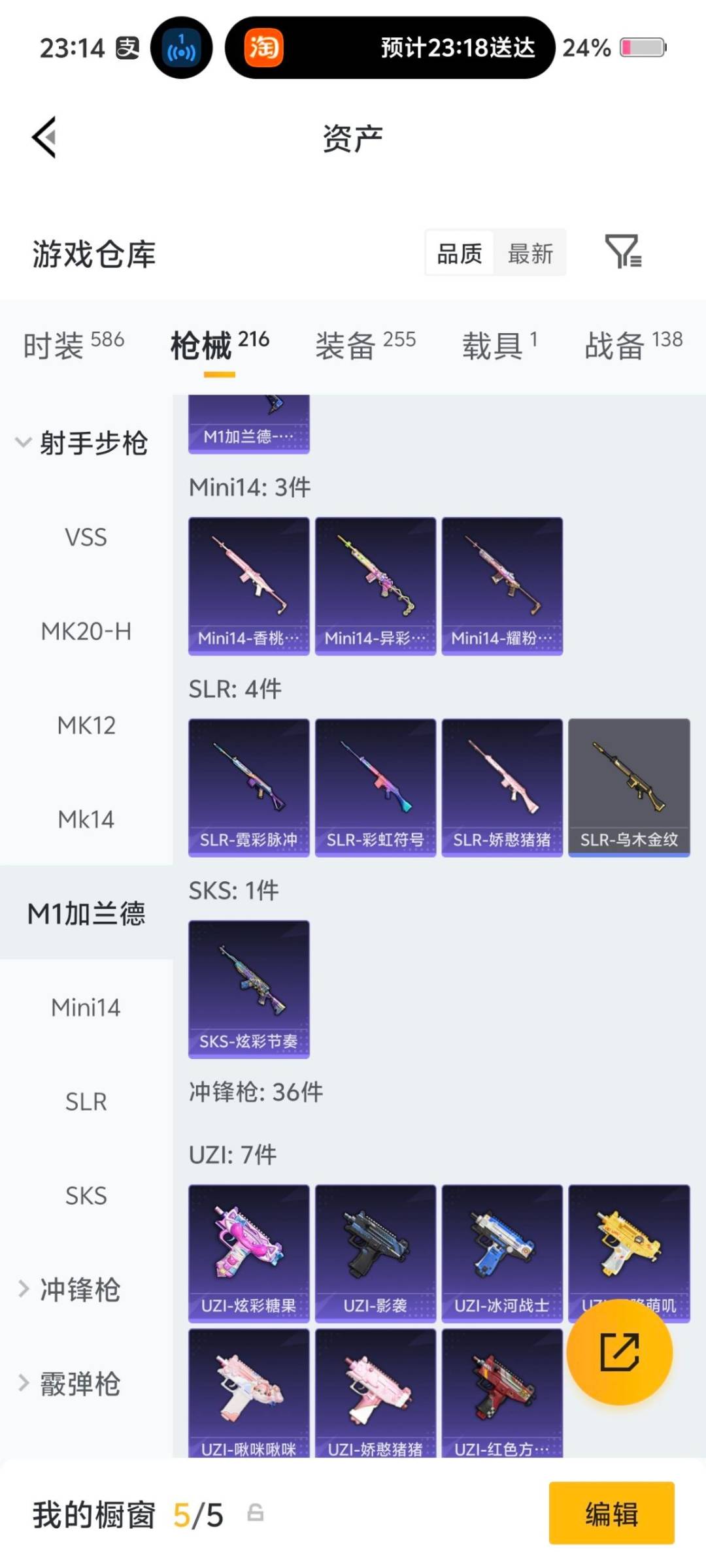Sort items by 品质
Image resolution: width=706 pixels, height=1568 pixels.
(x=458, y=253)
